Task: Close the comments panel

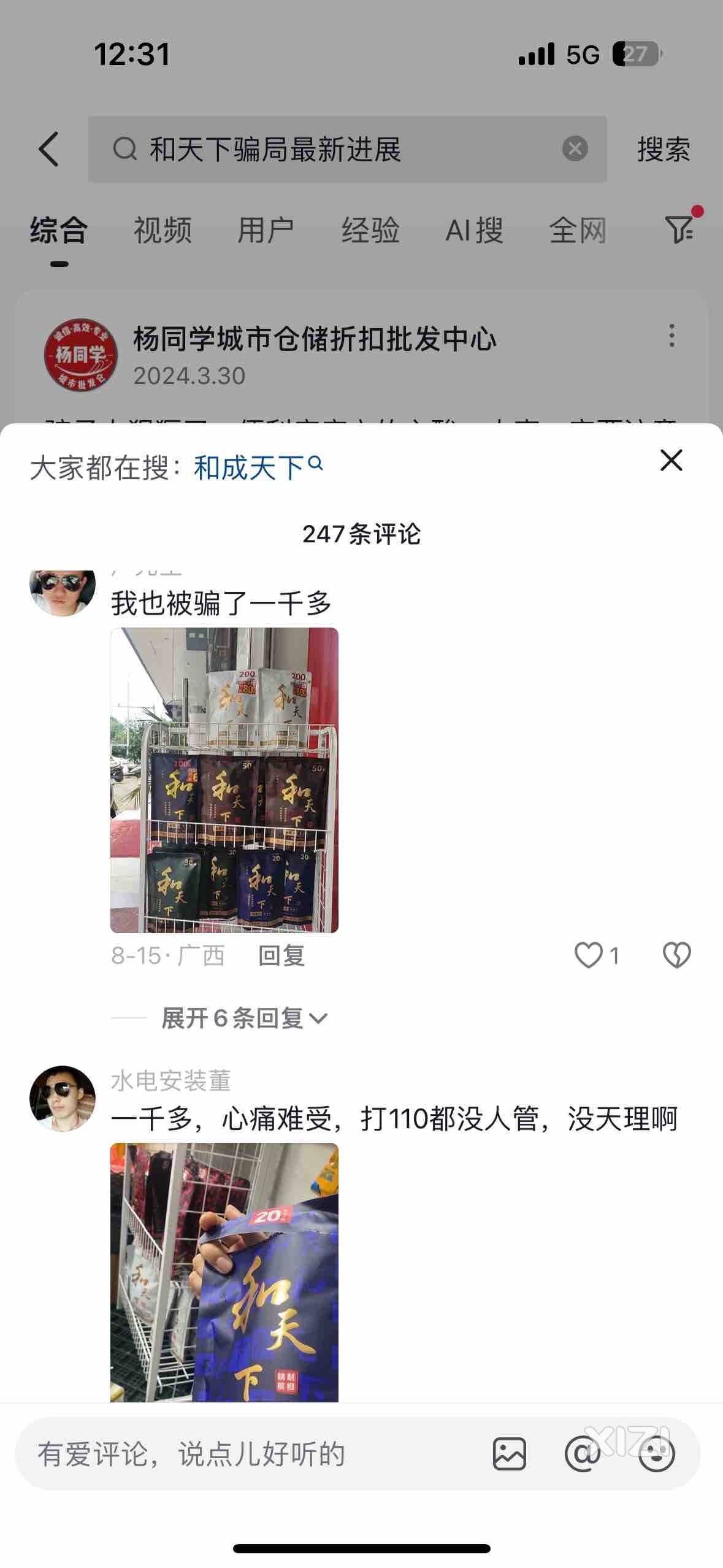Action: [x=671, y=460]
